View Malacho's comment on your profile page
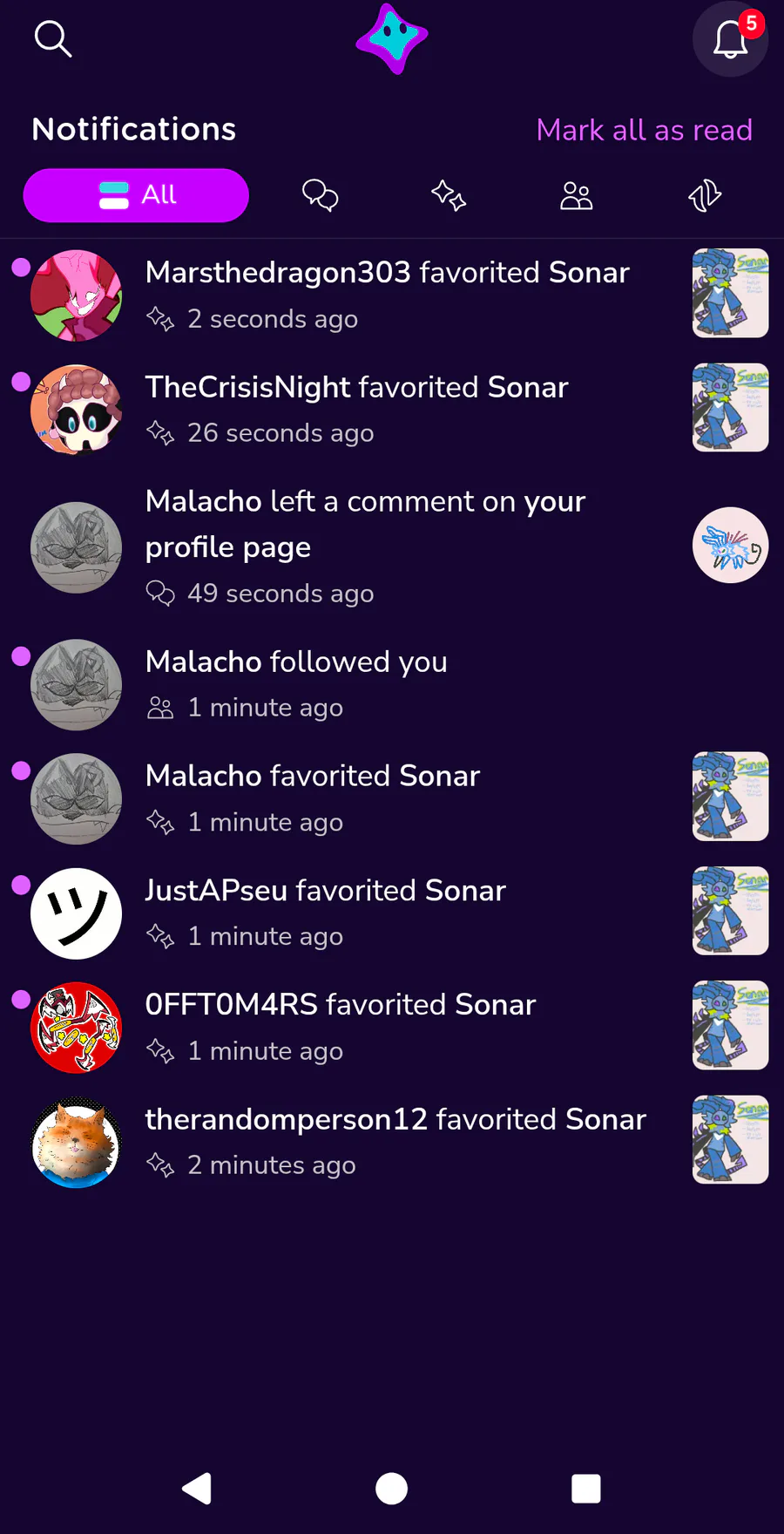Screen dimensions: 784x1534 (366, 546)
